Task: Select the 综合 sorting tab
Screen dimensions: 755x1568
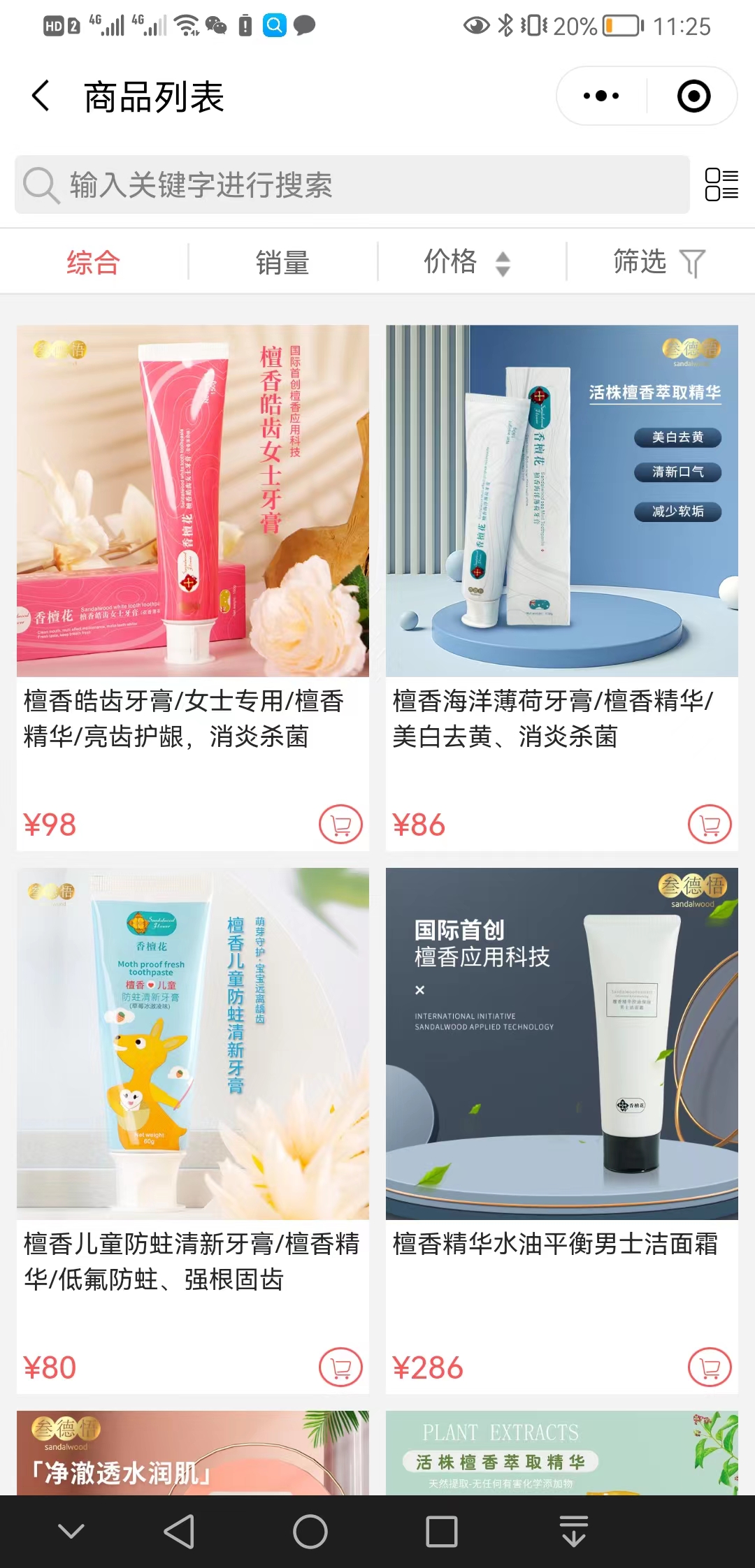Action: point(94,263)
